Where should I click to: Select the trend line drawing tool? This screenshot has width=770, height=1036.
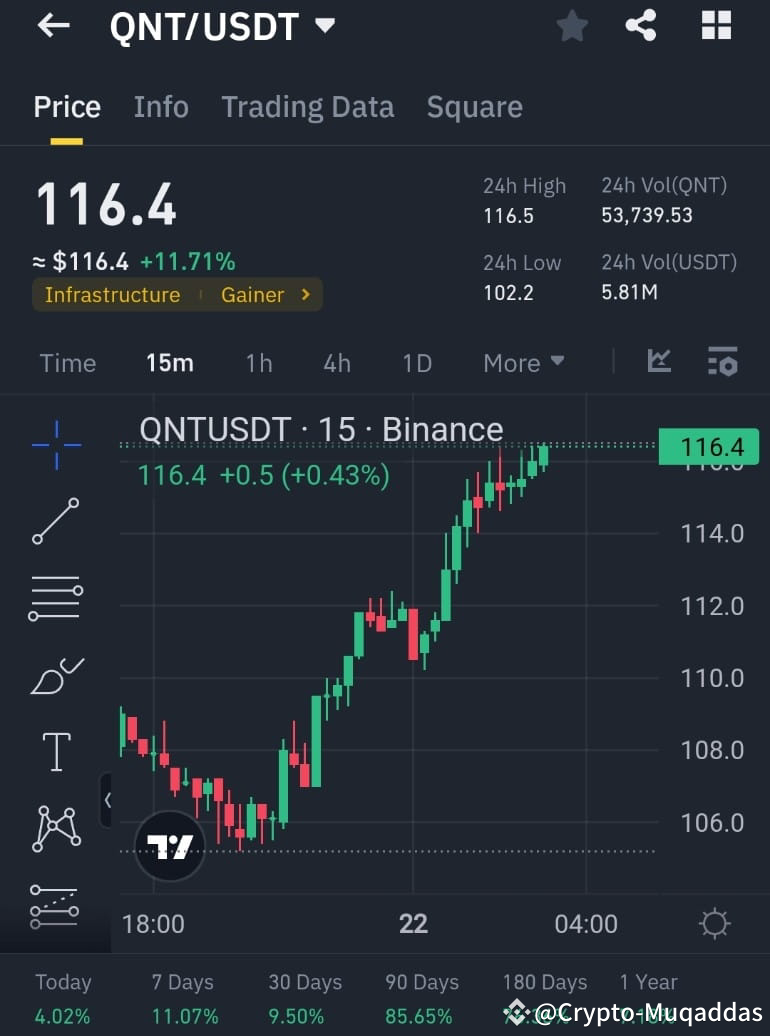pyautogui.click(x=55, y=522)
